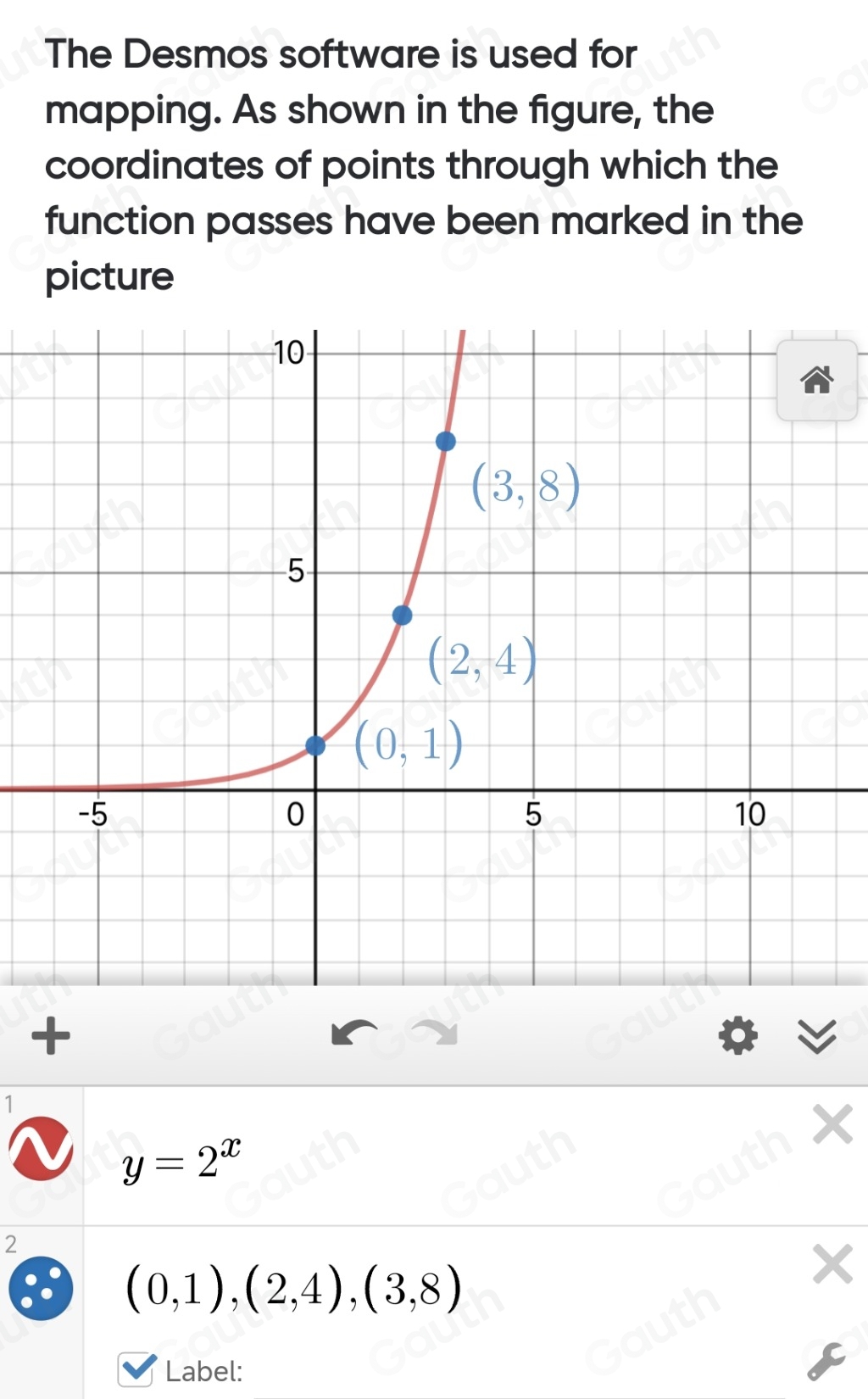Uncheck the Label checkbox

coord(136,1370)
